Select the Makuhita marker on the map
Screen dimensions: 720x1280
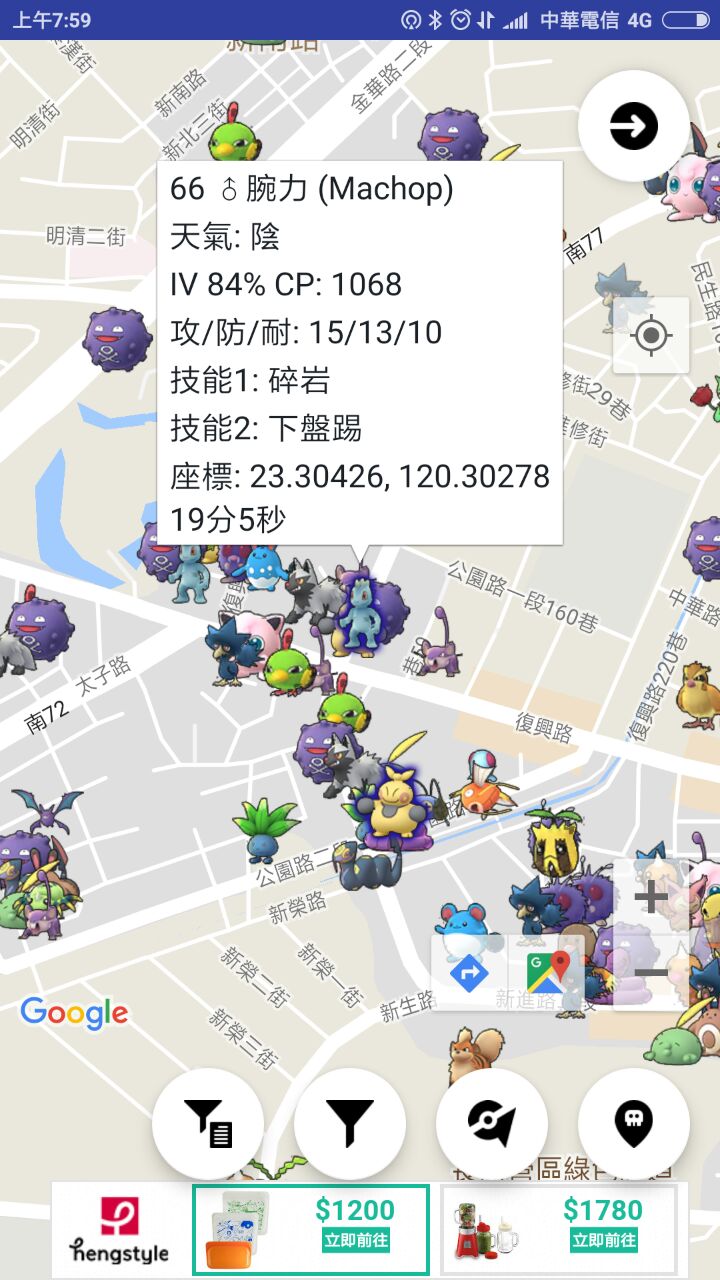[x=390, y=805]
